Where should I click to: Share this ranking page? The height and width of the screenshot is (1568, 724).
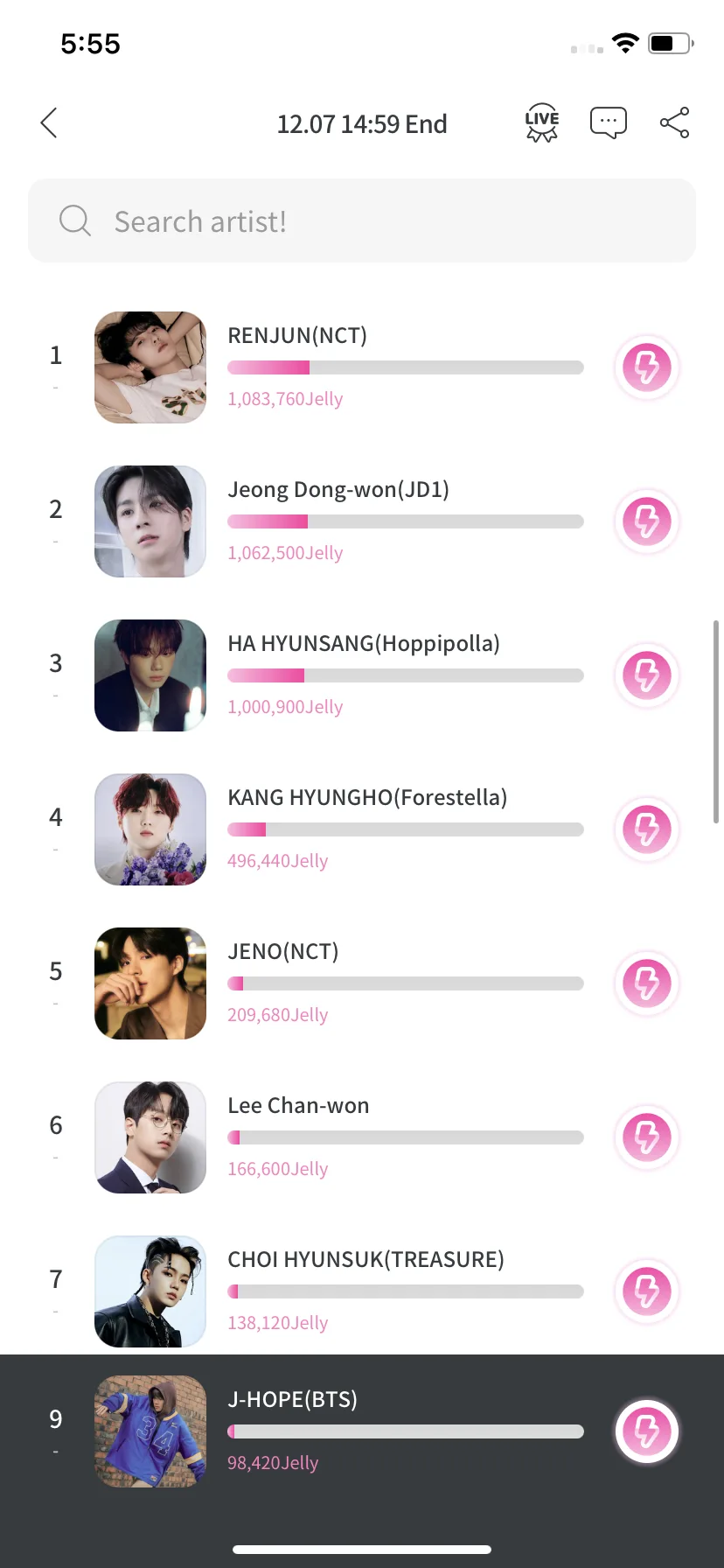click(674, 123)
